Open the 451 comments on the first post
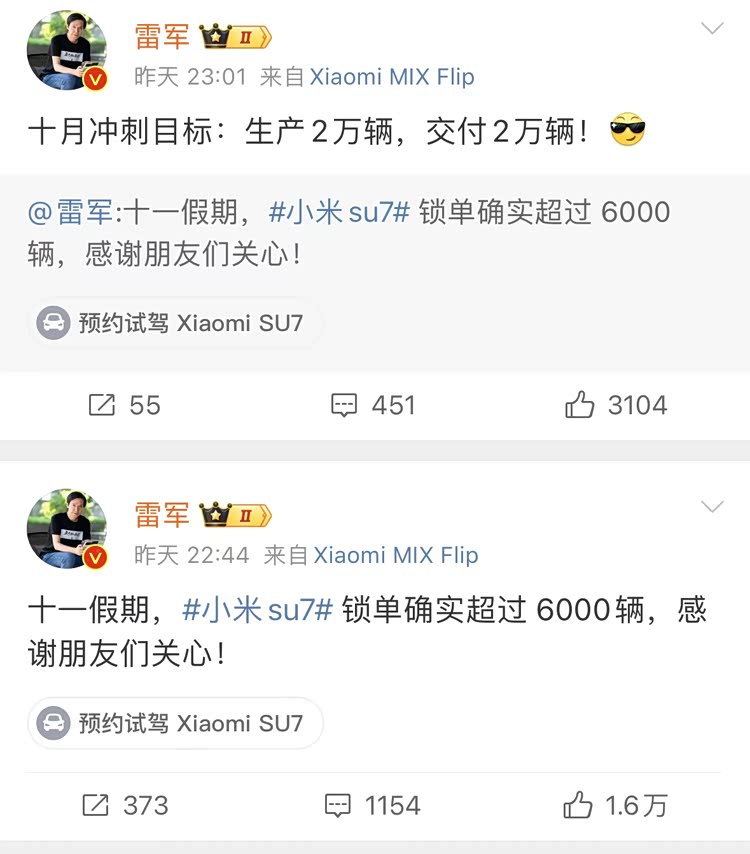 click(373, 405)
